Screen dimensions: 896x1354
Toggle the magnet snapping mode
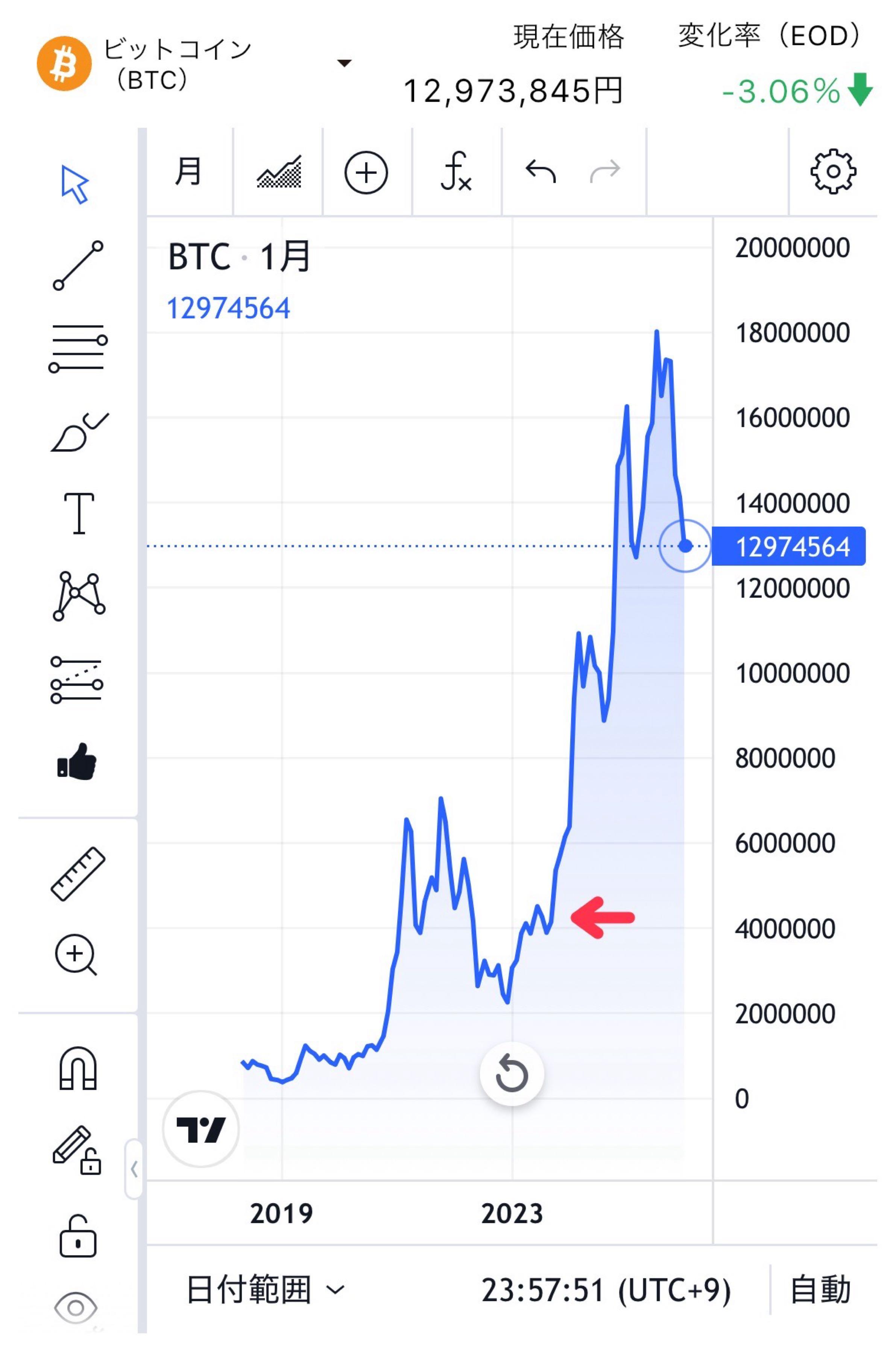tap(78, 1068)
